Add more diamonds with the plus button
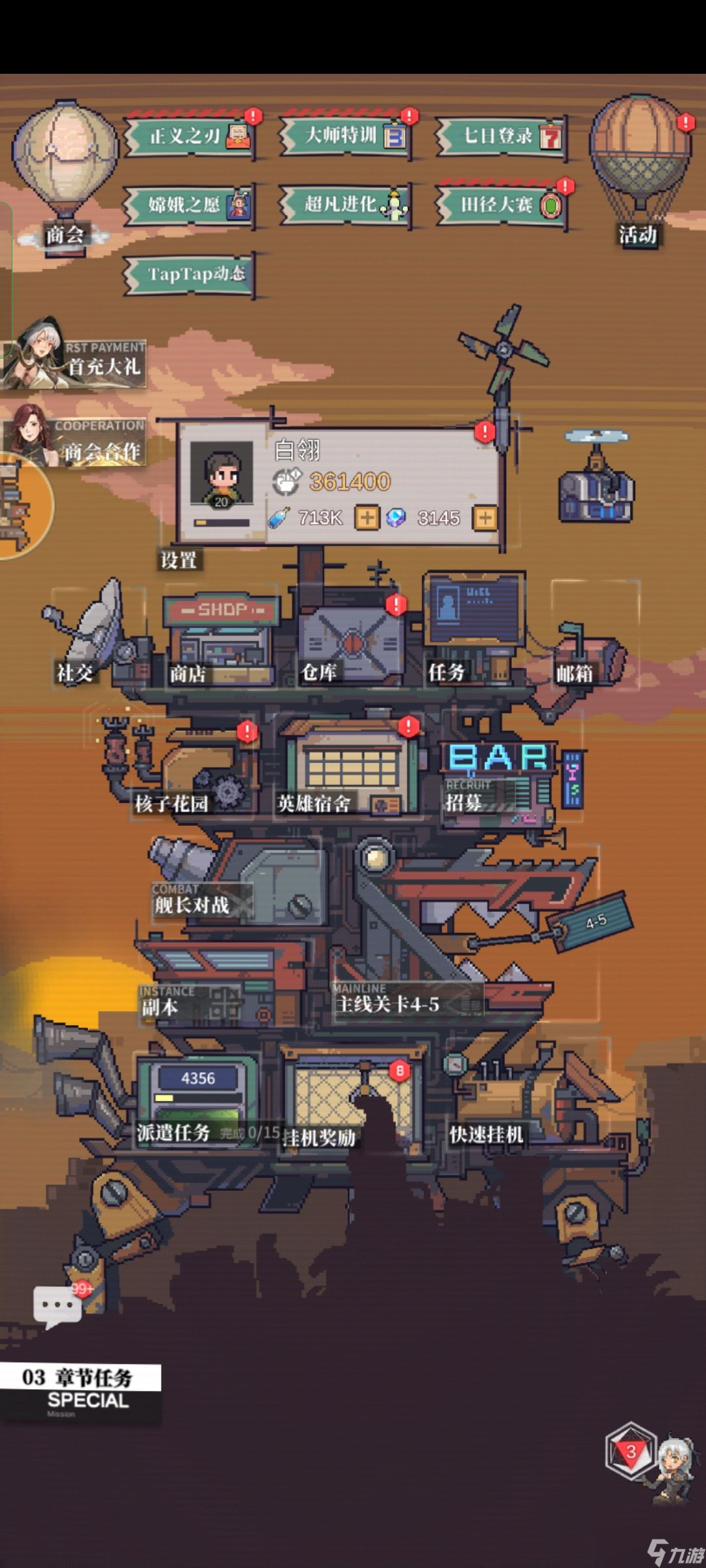This screenshot has width=706, height=1568. click(484, 518)
